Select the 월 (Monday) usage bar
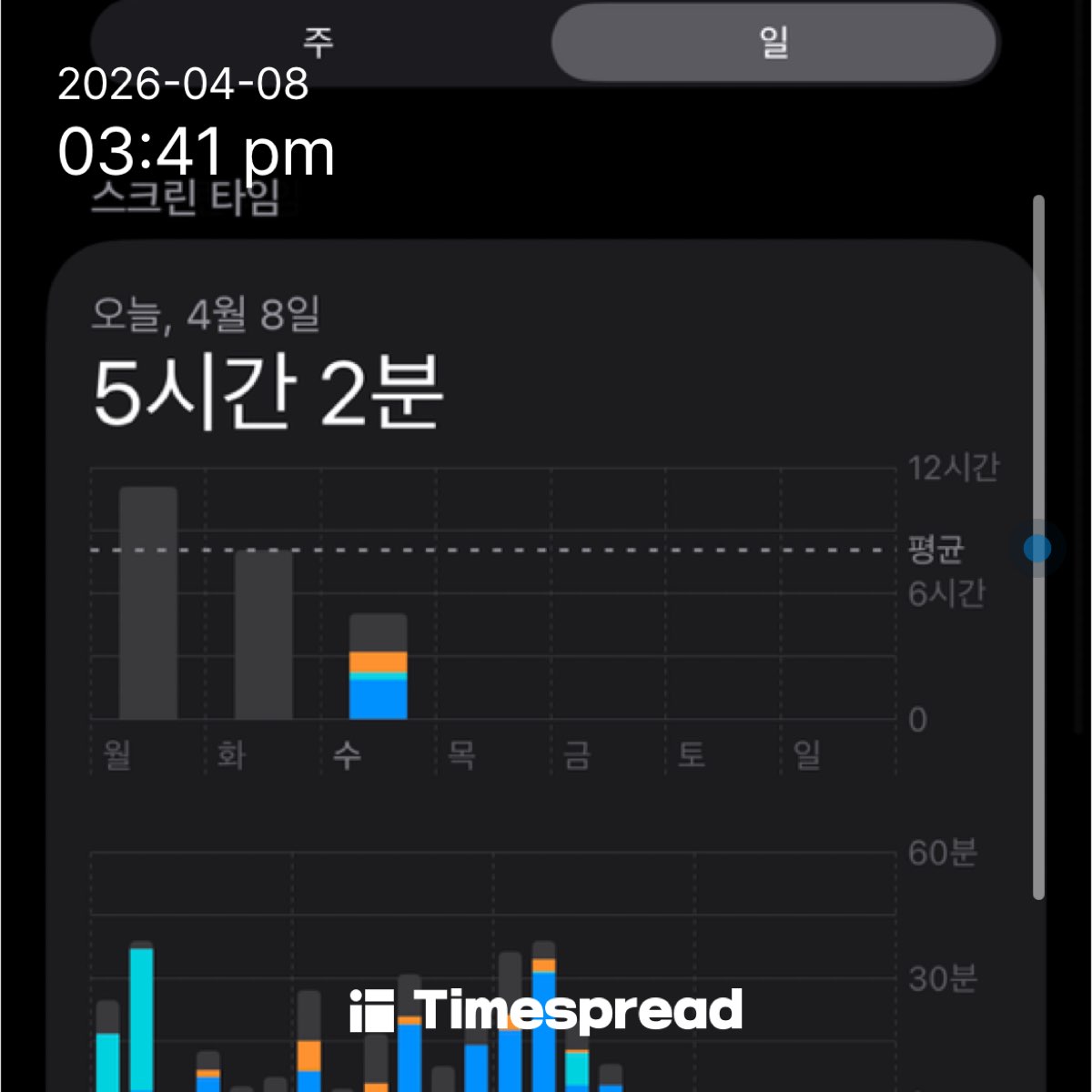 click(x=148, y=603)
